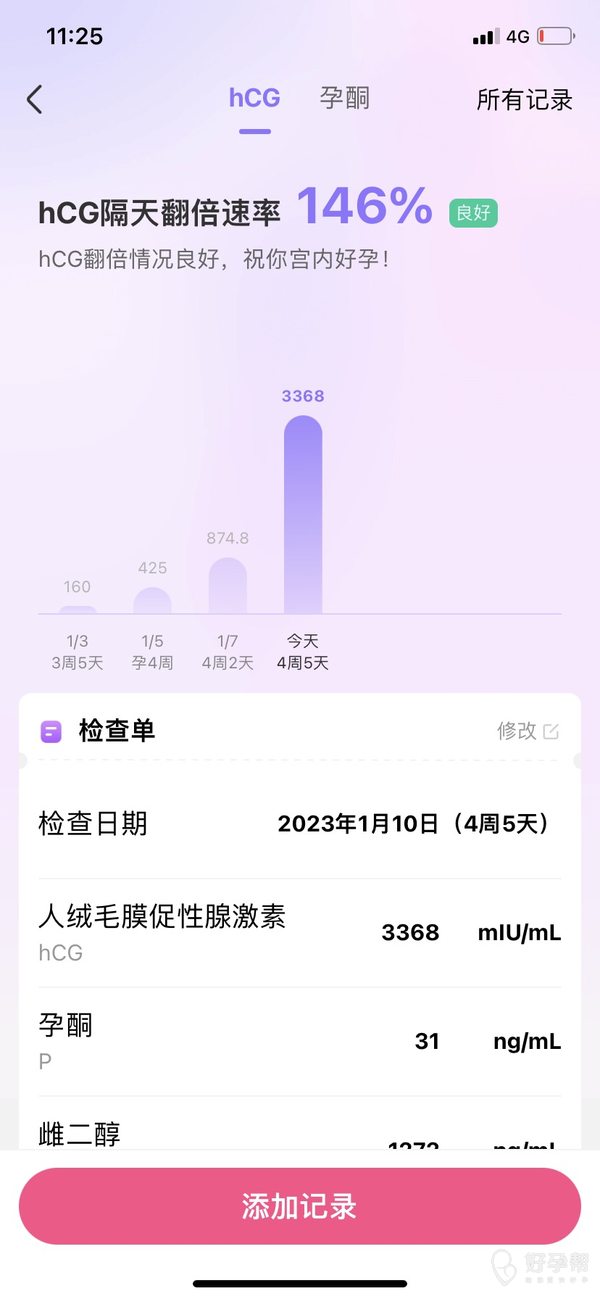Open 所有记录 to view all records
This screenshot has width=600, height=1299.
[524, 99]
